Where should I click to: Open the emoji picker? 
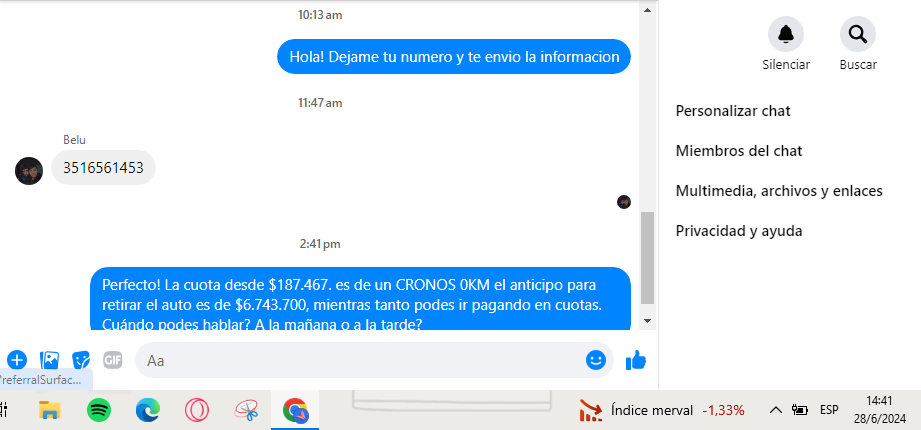[x=596, y=360]
